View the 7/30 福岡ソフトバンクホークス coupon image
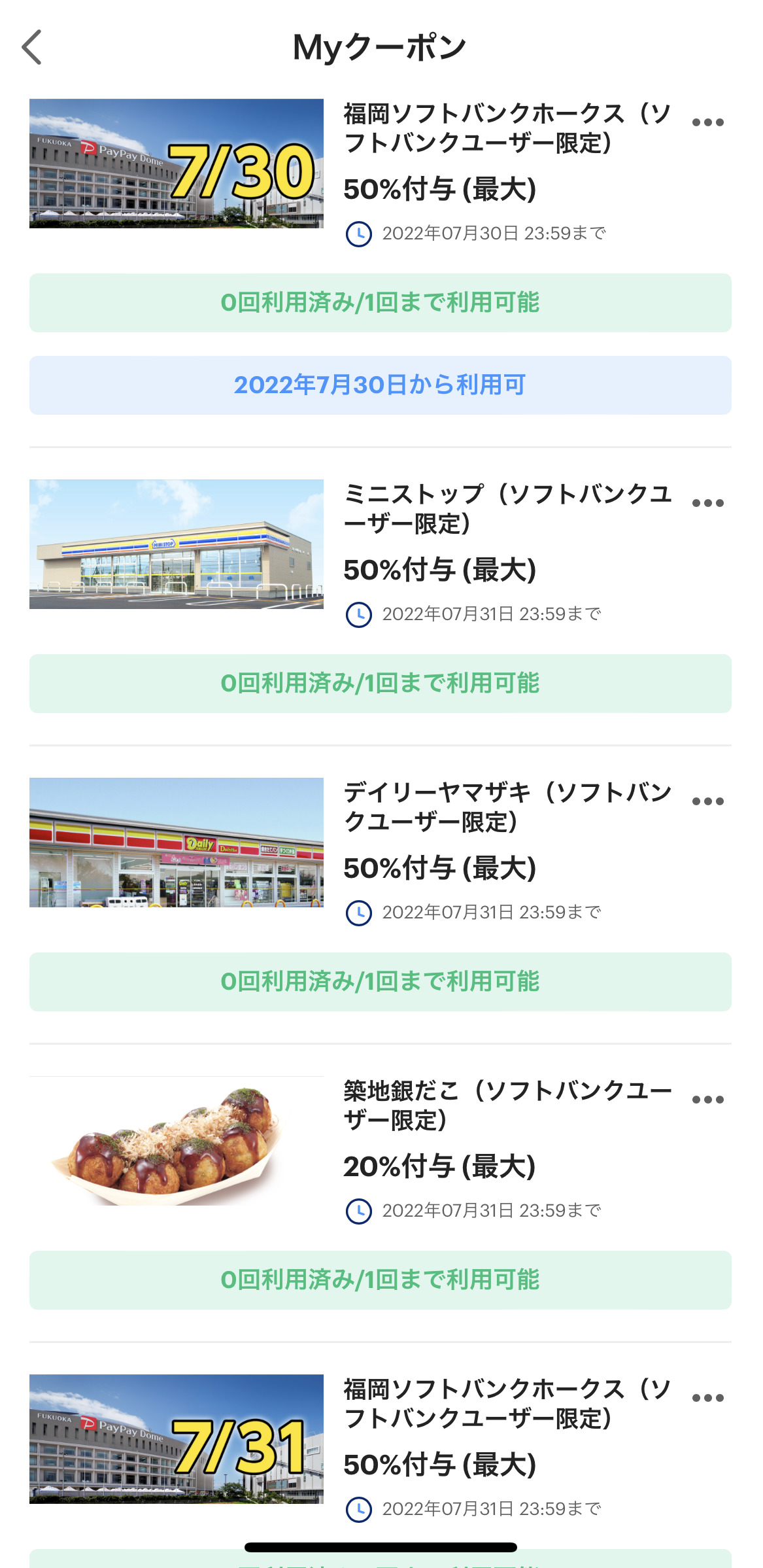The width and height of the screenshot is (763, 1568). tap(177, 164)
